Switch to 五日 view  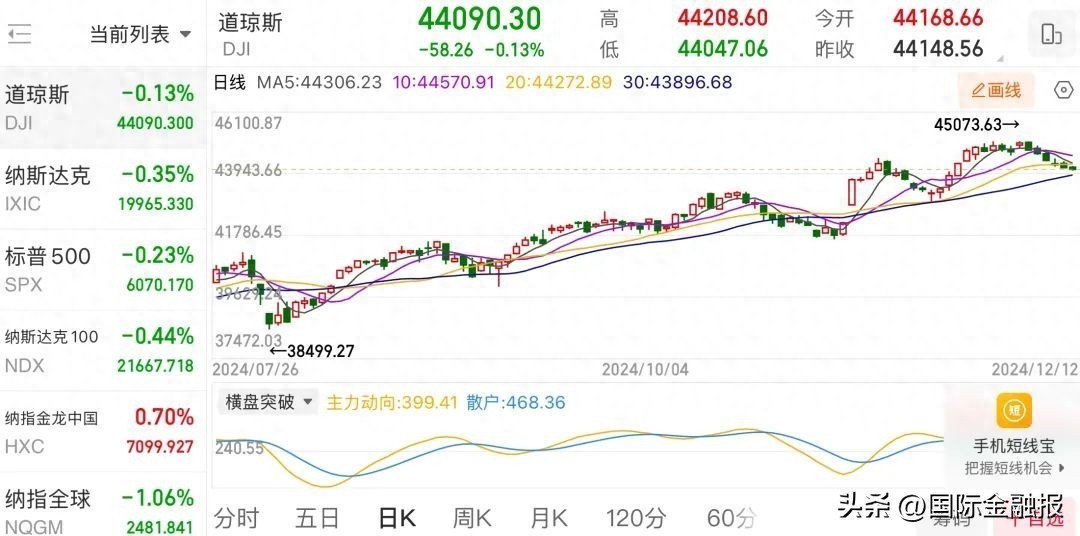317,518
